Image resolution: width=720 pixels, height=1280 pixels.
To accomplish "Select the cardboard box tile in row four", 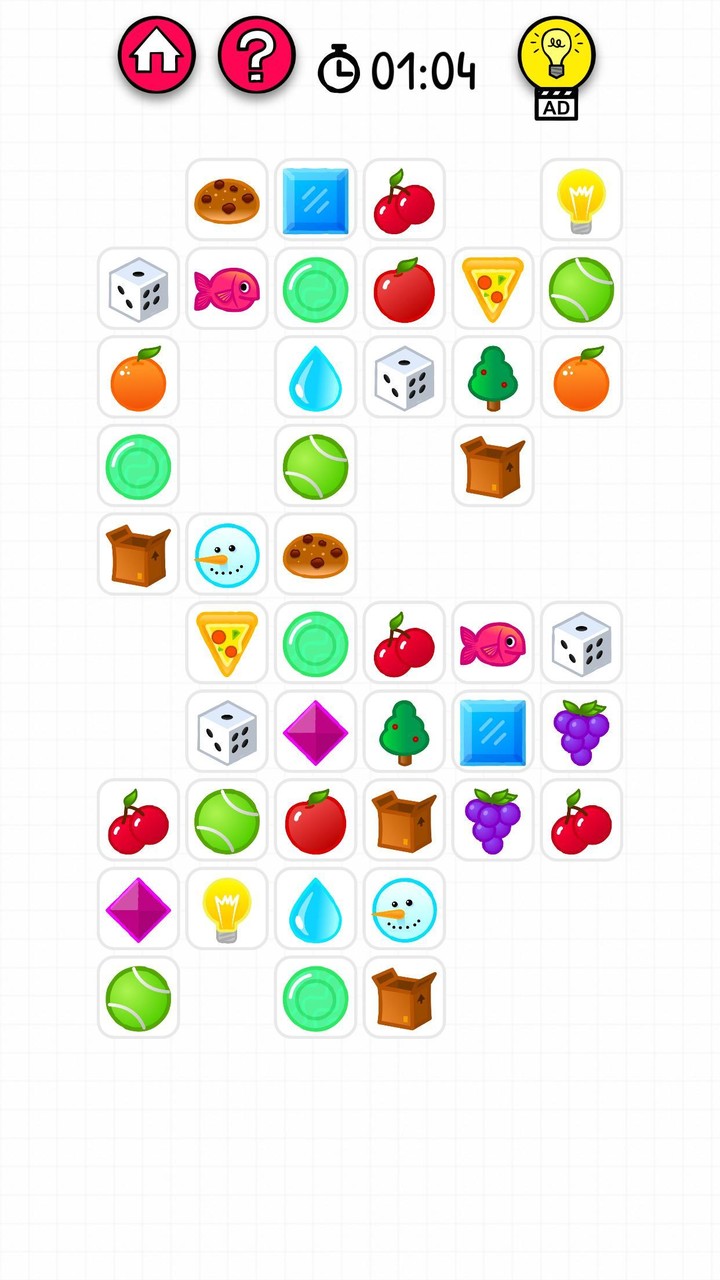I will click(x=492, y=466).
